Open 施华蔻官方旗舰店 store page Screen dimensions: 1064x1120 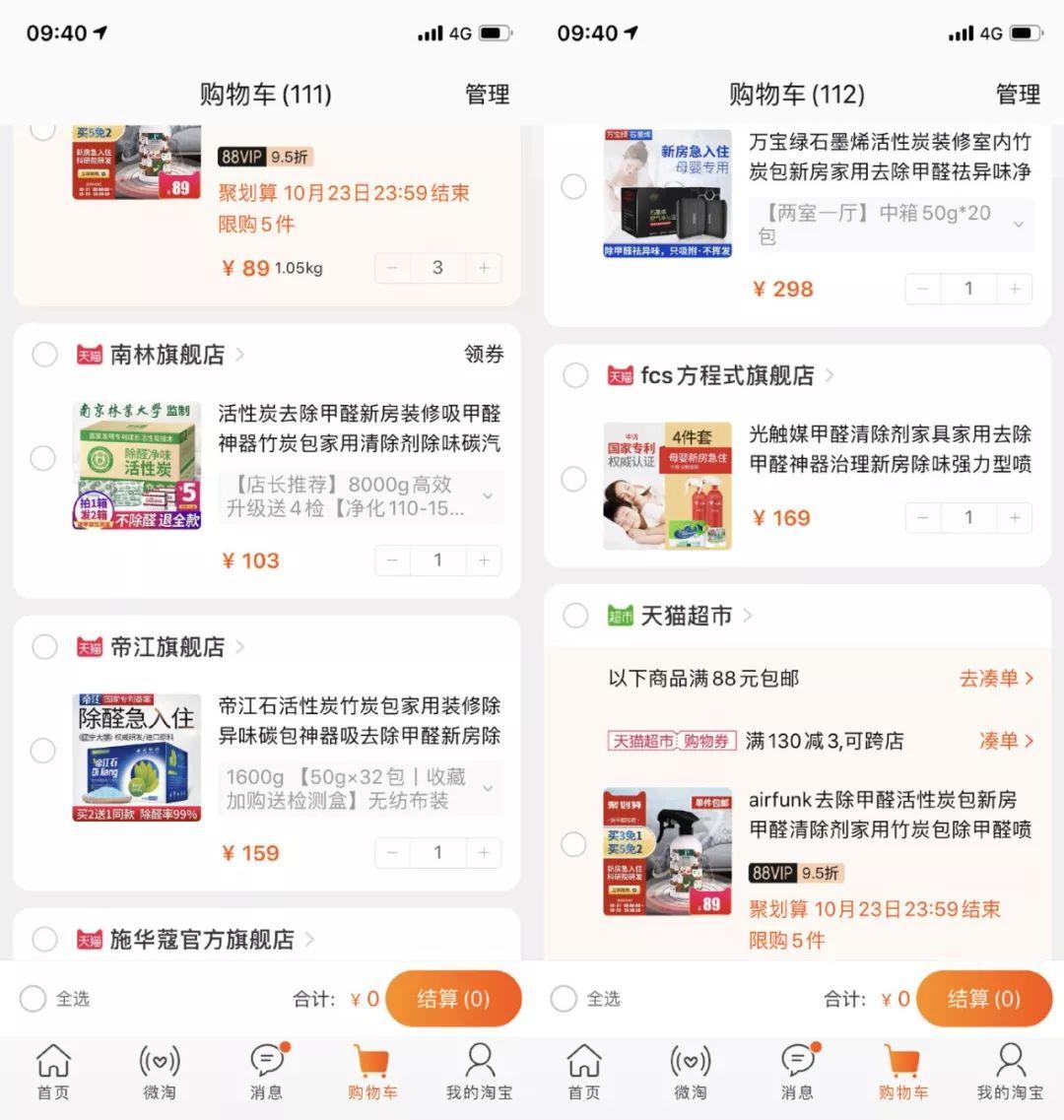pyautogui.click(x=202, y=940)
